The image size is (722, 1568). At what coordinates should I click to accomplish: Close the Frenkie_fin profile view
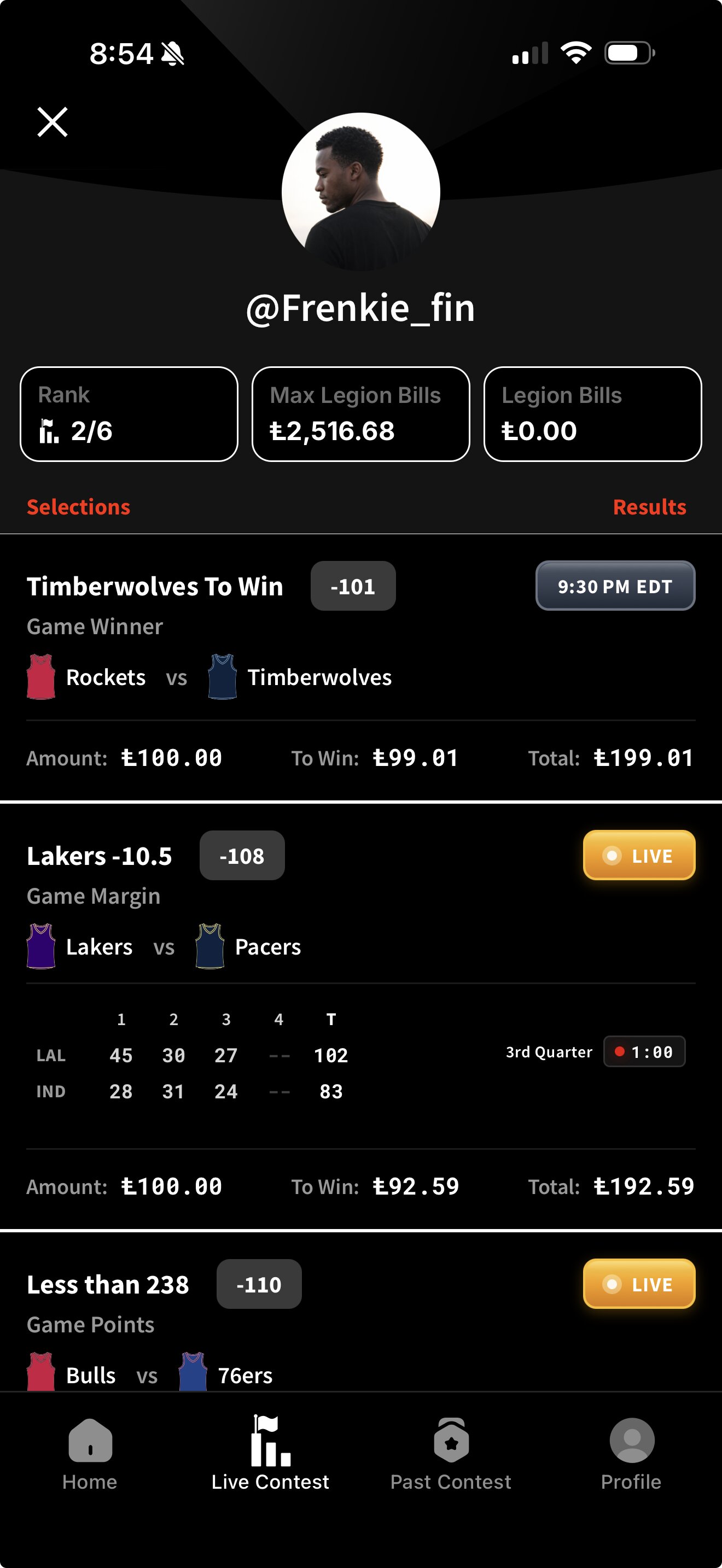(x=53, y=122)
